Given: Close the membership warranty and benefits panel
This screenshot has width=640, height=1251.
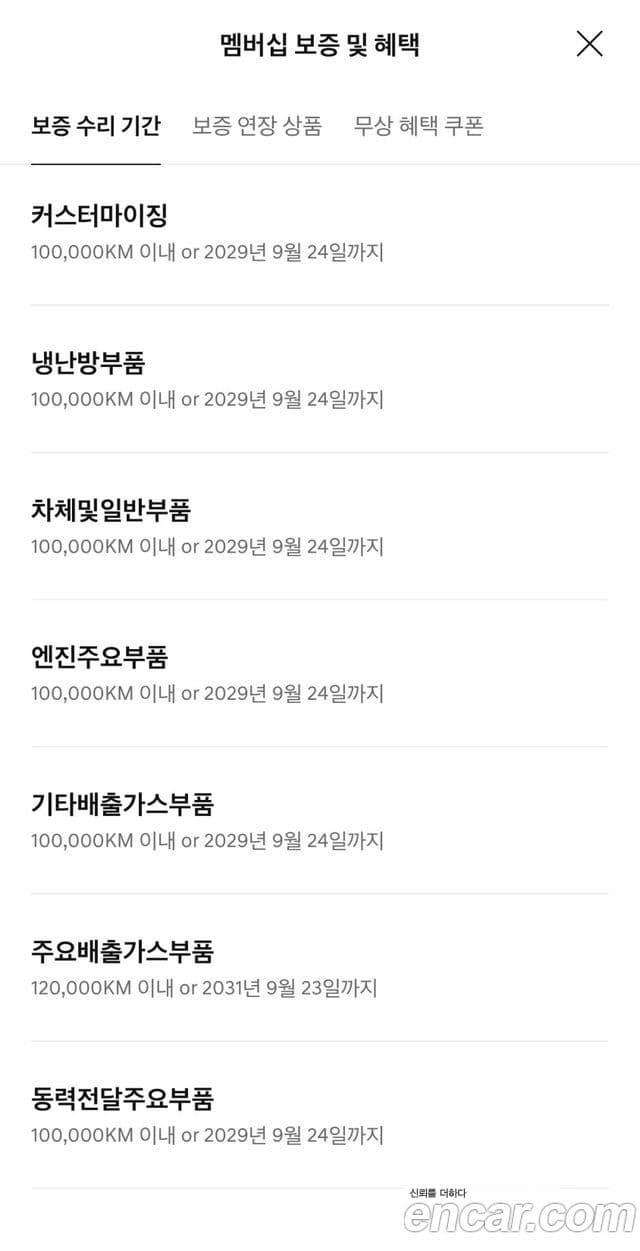Looking at the screenshot, I should tap(590, 44).
